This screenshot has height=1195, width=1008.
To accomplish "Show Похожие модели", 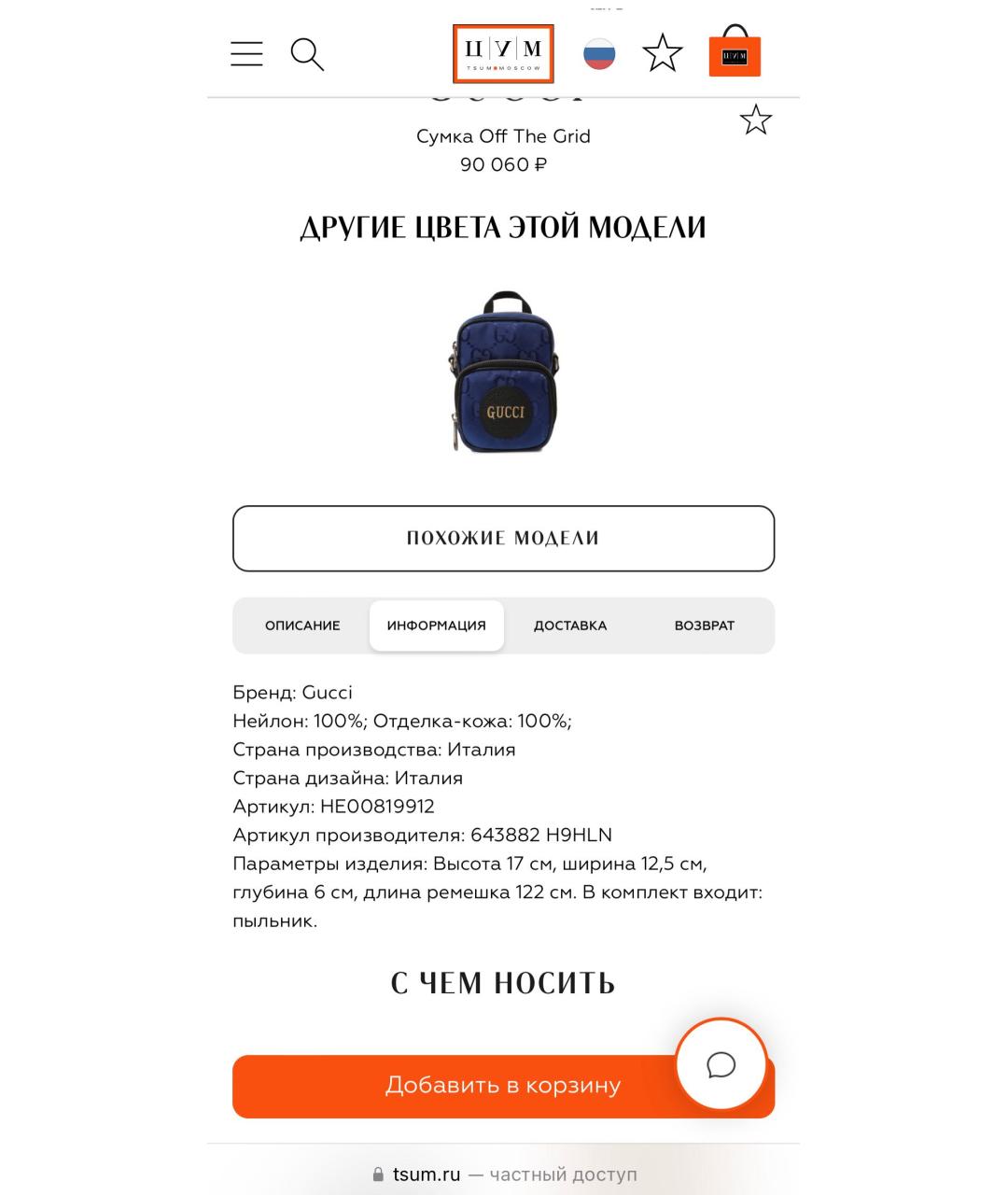I will point(503,539).
